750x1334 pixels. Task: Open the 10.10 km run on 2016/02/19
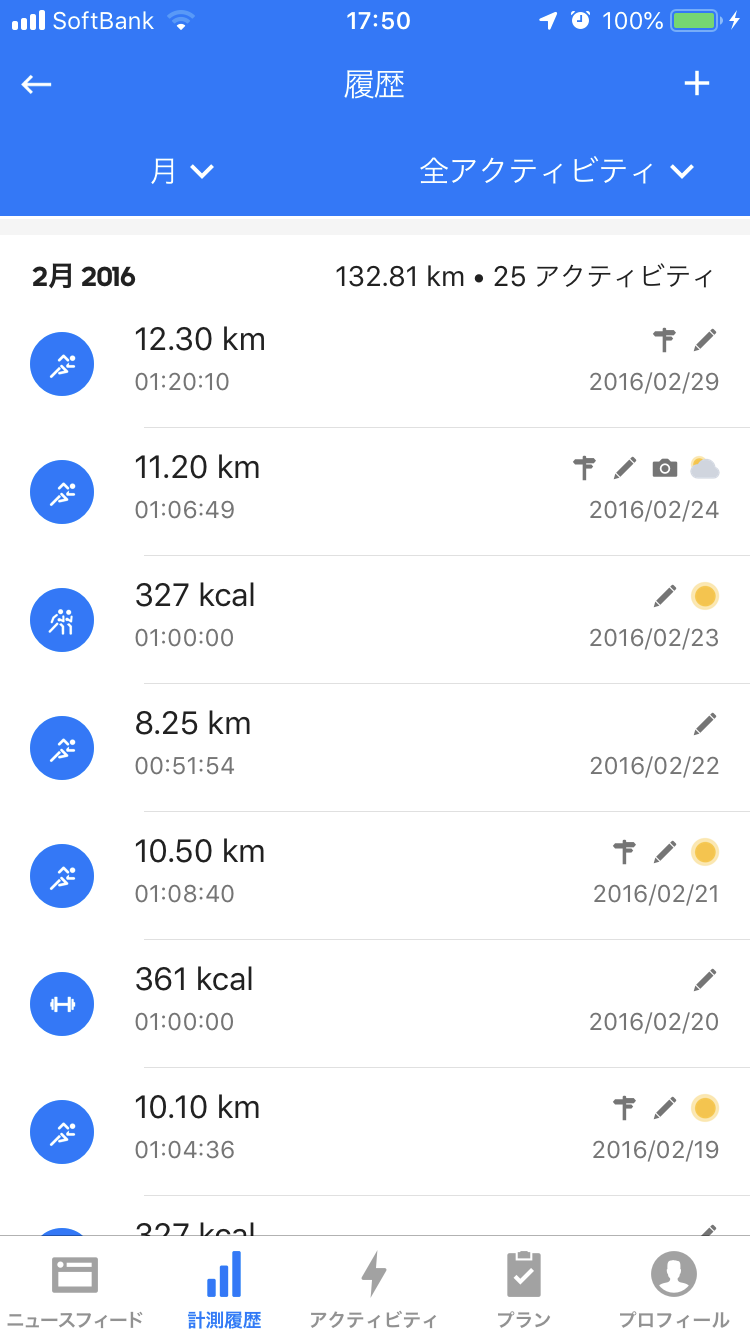click(x=375, y=1132)
